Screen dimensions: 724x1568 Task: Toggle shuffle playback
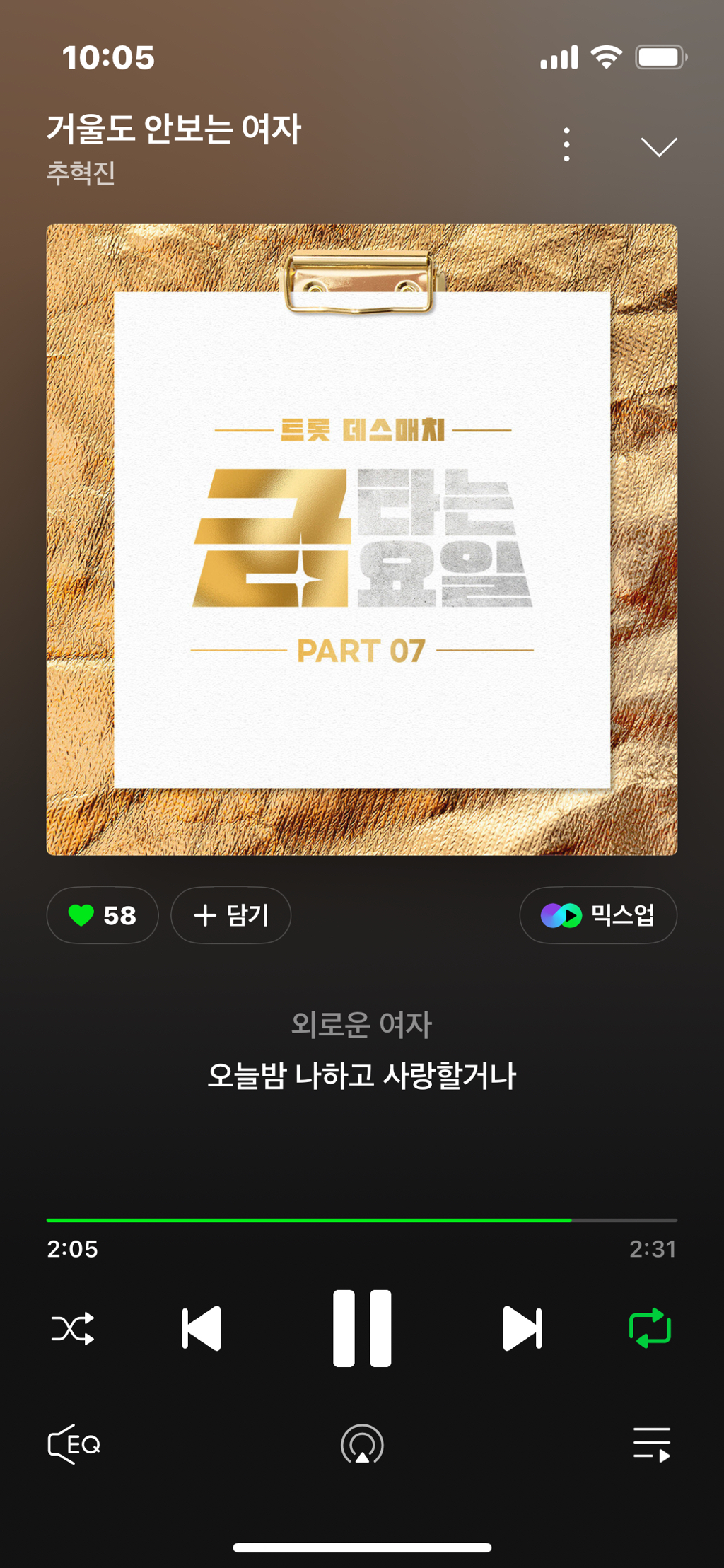coord(73,1328)
